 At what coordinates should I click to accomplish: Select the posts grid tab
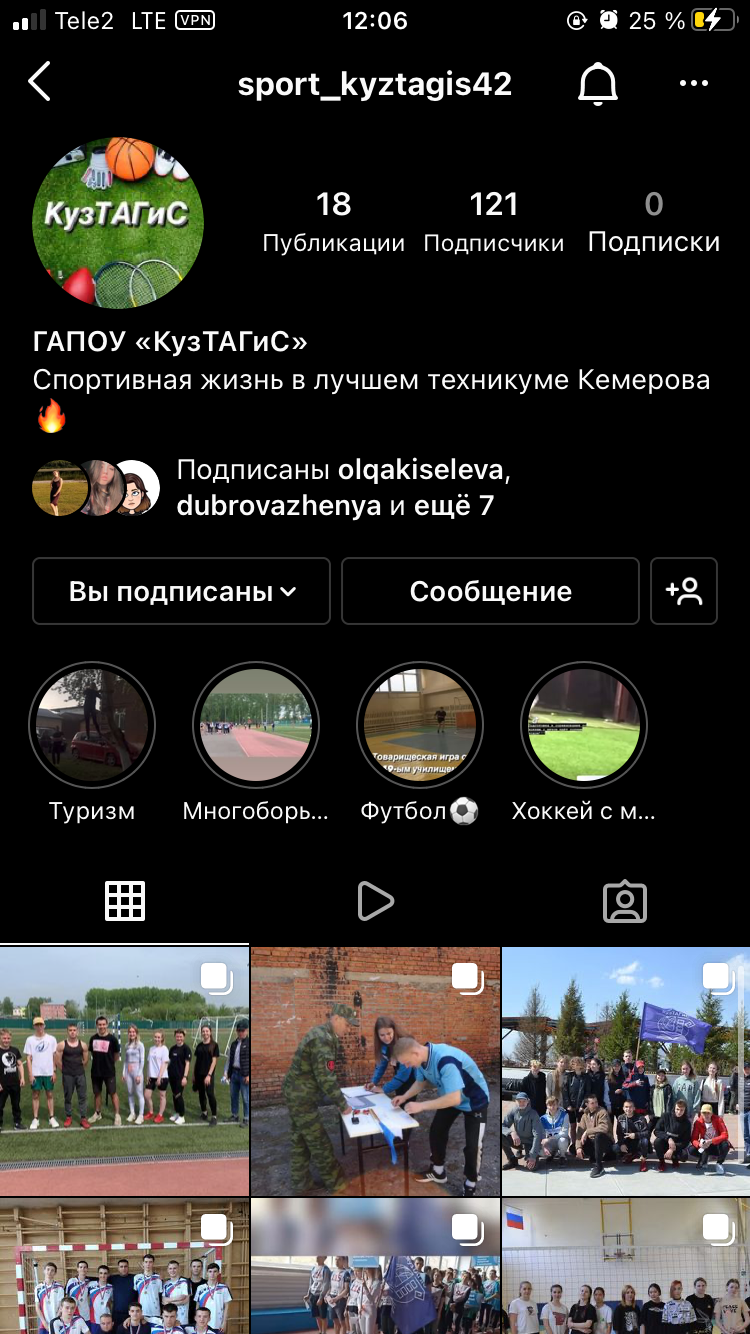pos(125,901)
